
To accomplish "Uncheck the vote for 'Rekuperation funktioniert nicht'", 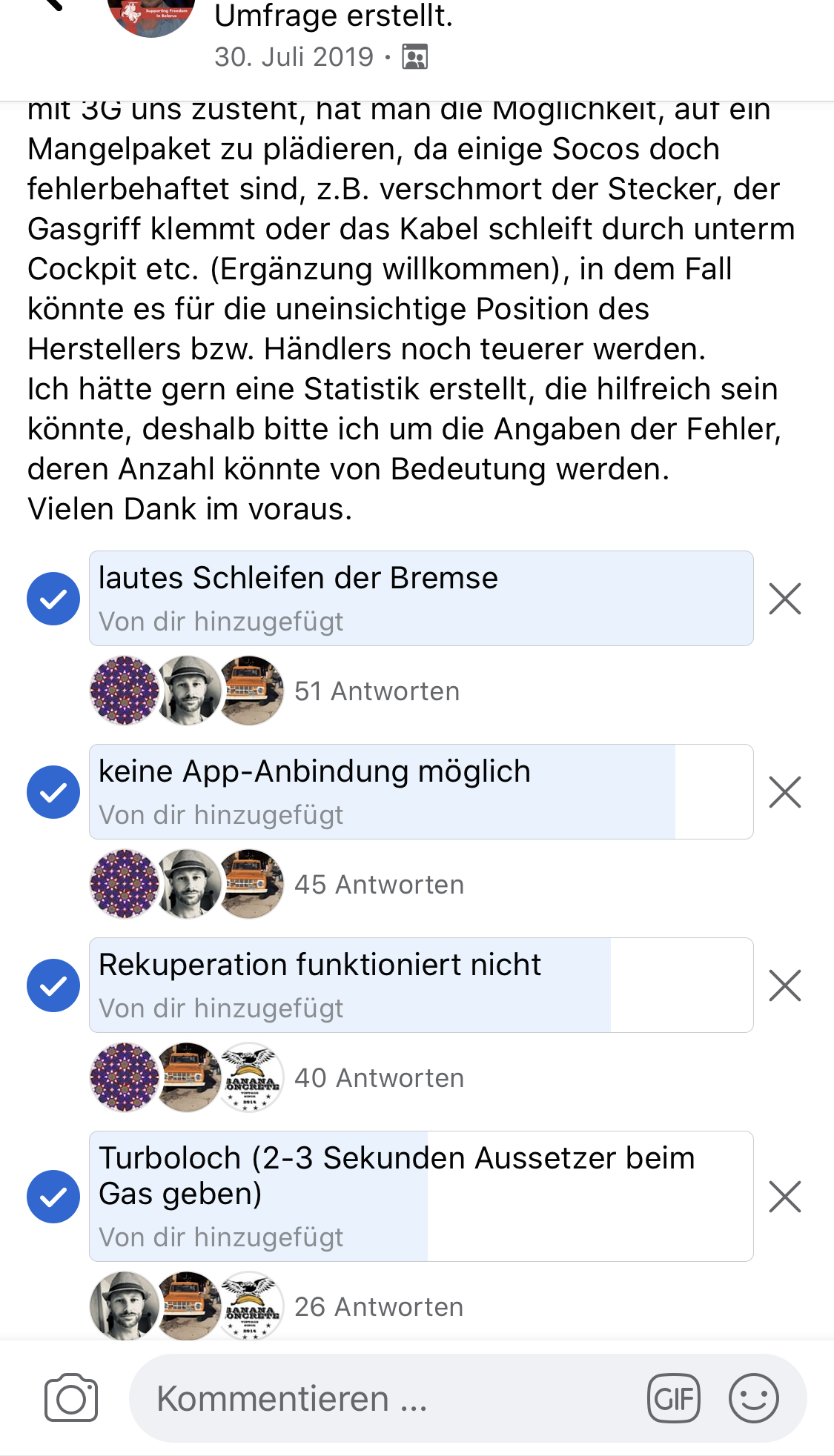I will [53, 985].
